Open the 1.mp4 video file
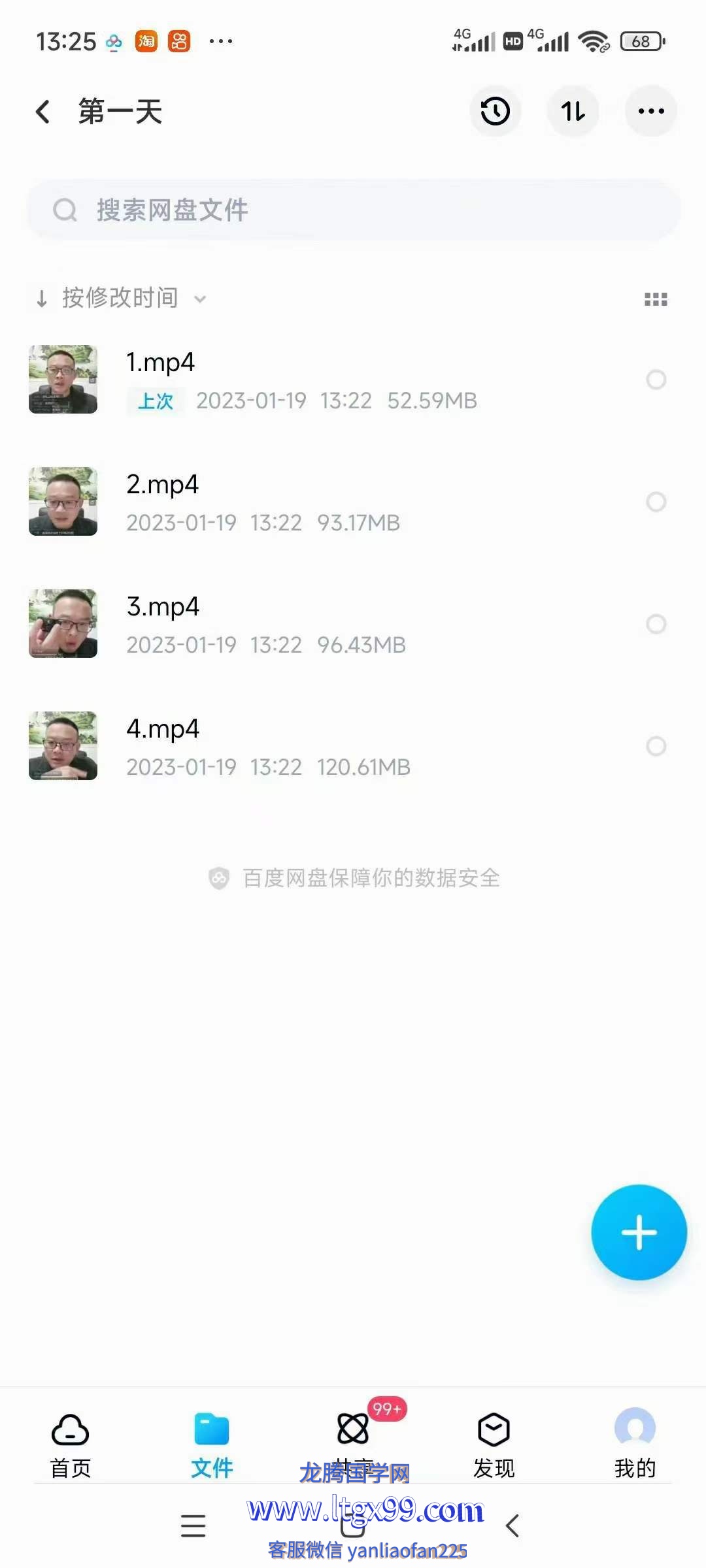706x1568 pixels. pyautogui.click(x=160, y=363)
